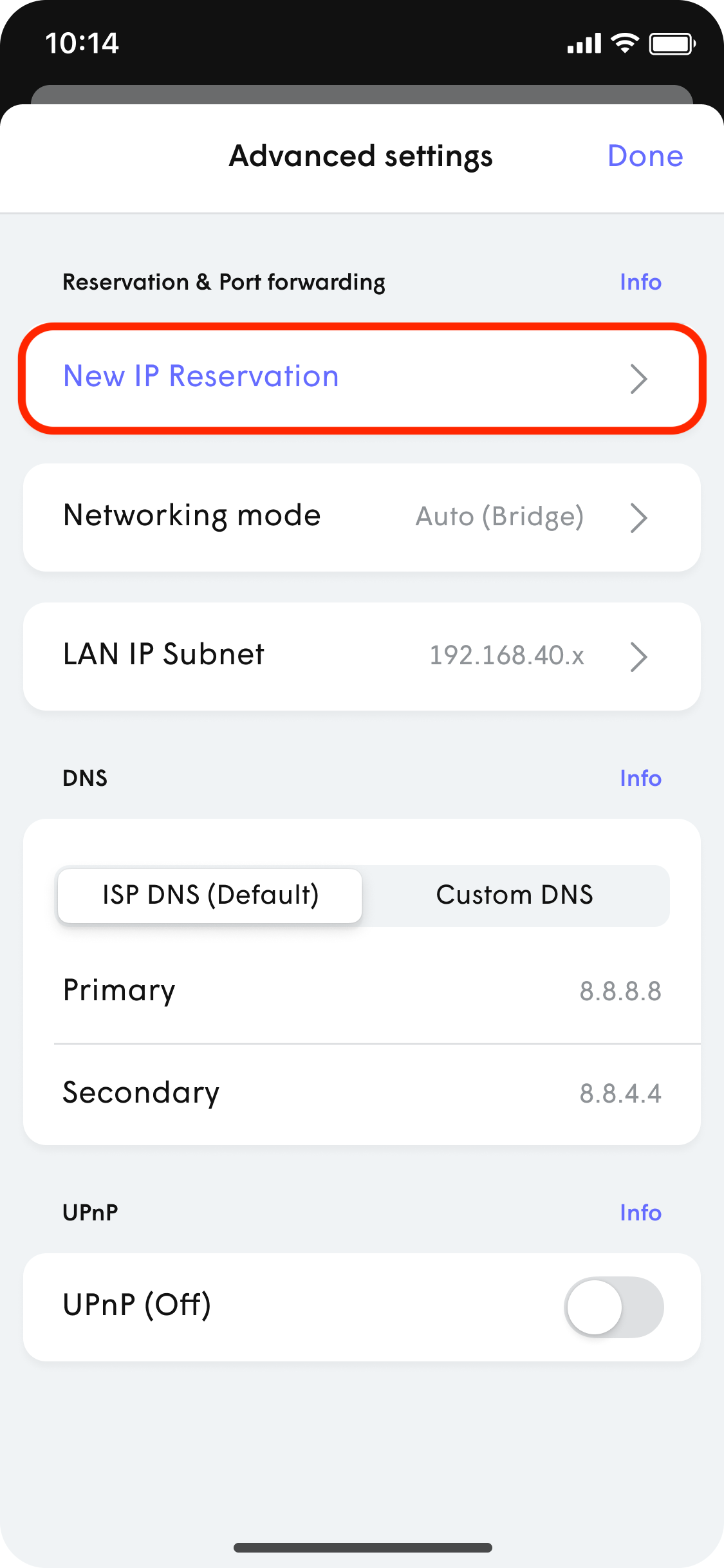
Task: Tap the Wi-Fi icon in status bar
Action: [623, 42]
